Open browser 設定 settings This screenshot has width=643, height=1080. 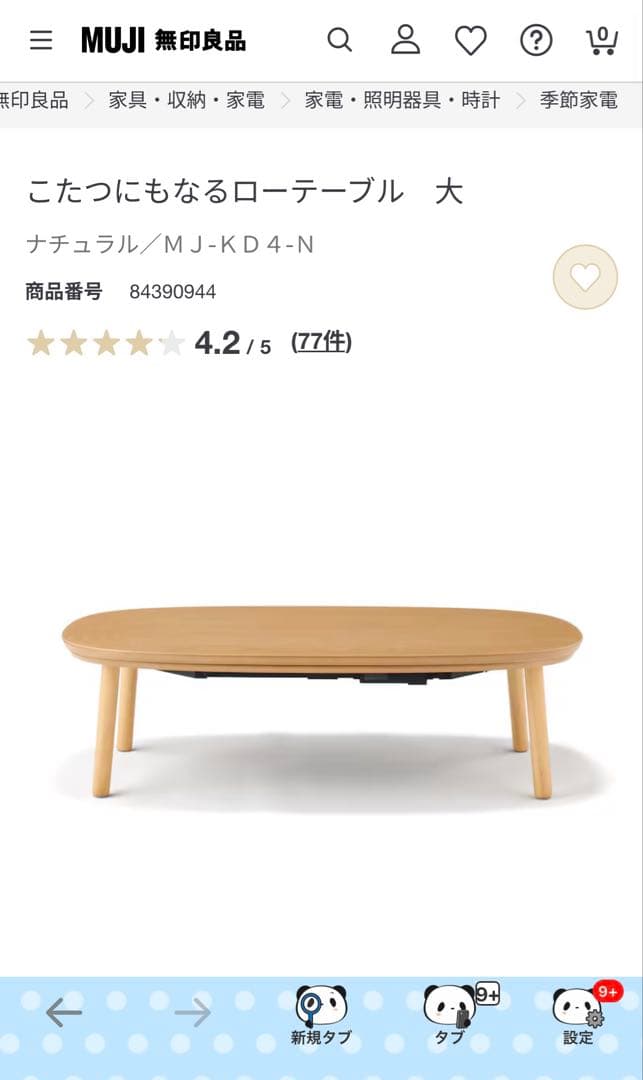coord(579,1015)
